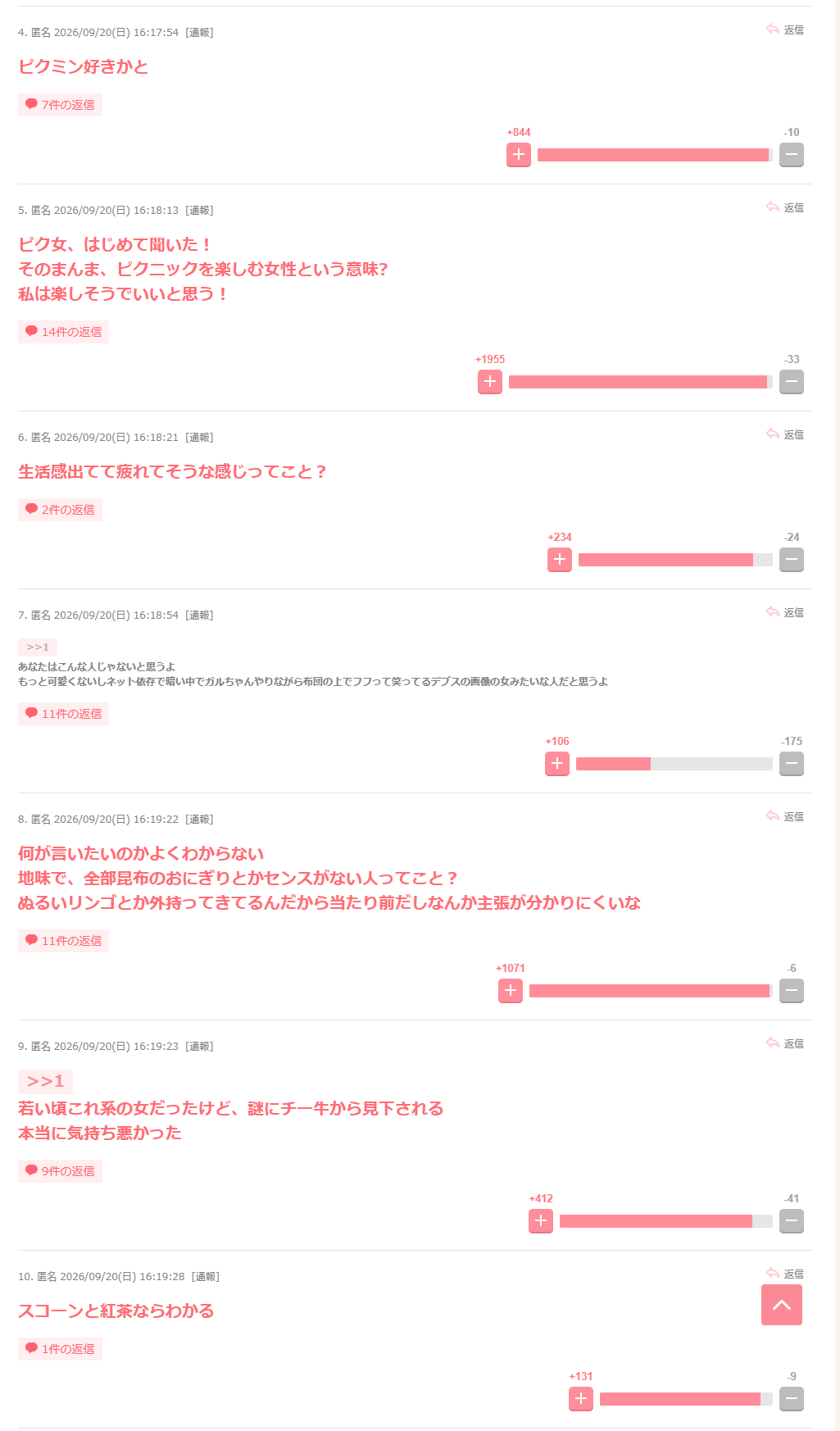Follow the small >>1 anchor in comment 7
840x1431 pixels.
pos(38,647)
